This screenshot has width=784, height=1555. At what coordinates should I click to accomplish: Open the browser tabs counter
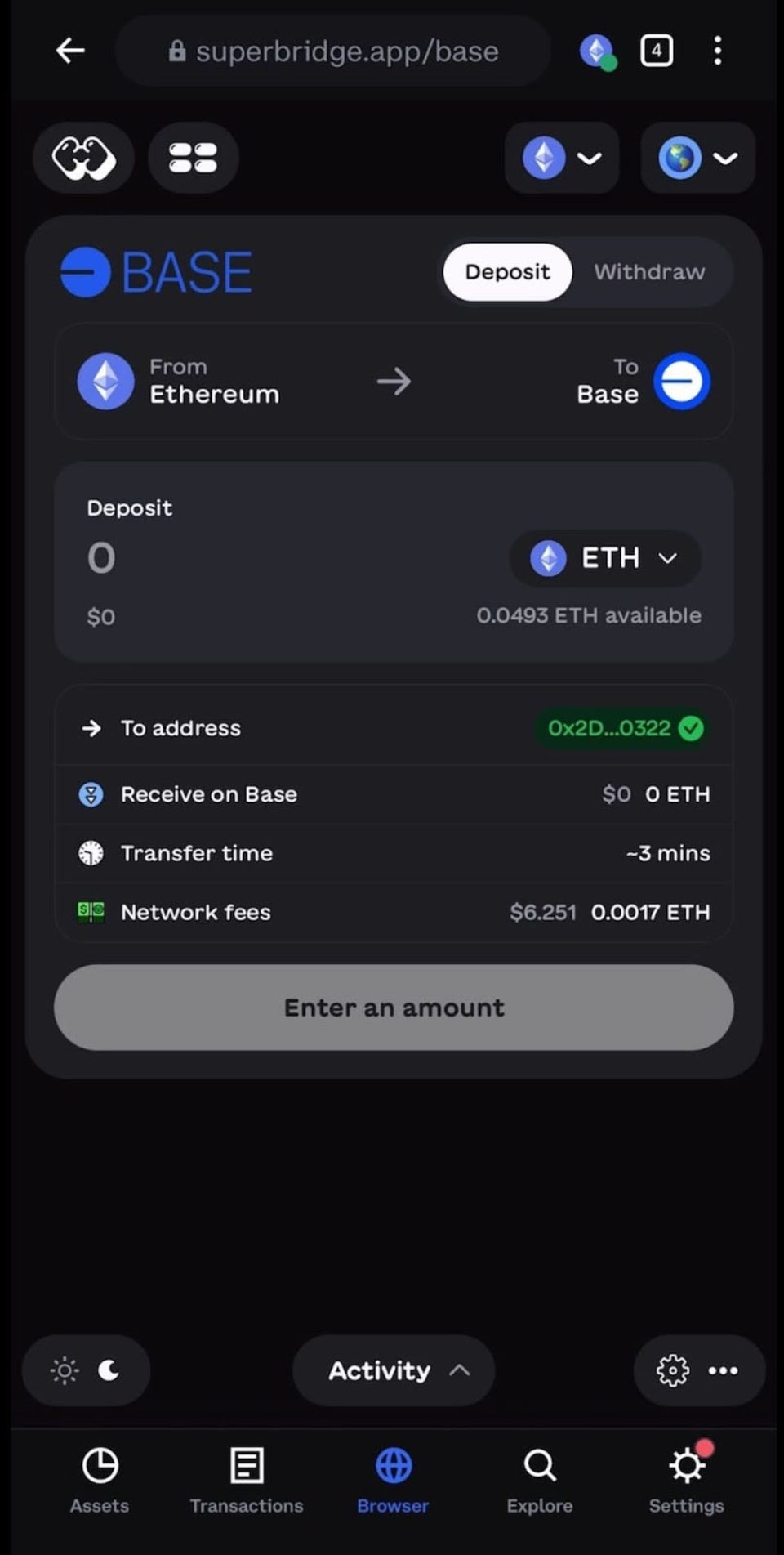coord(657,51)
